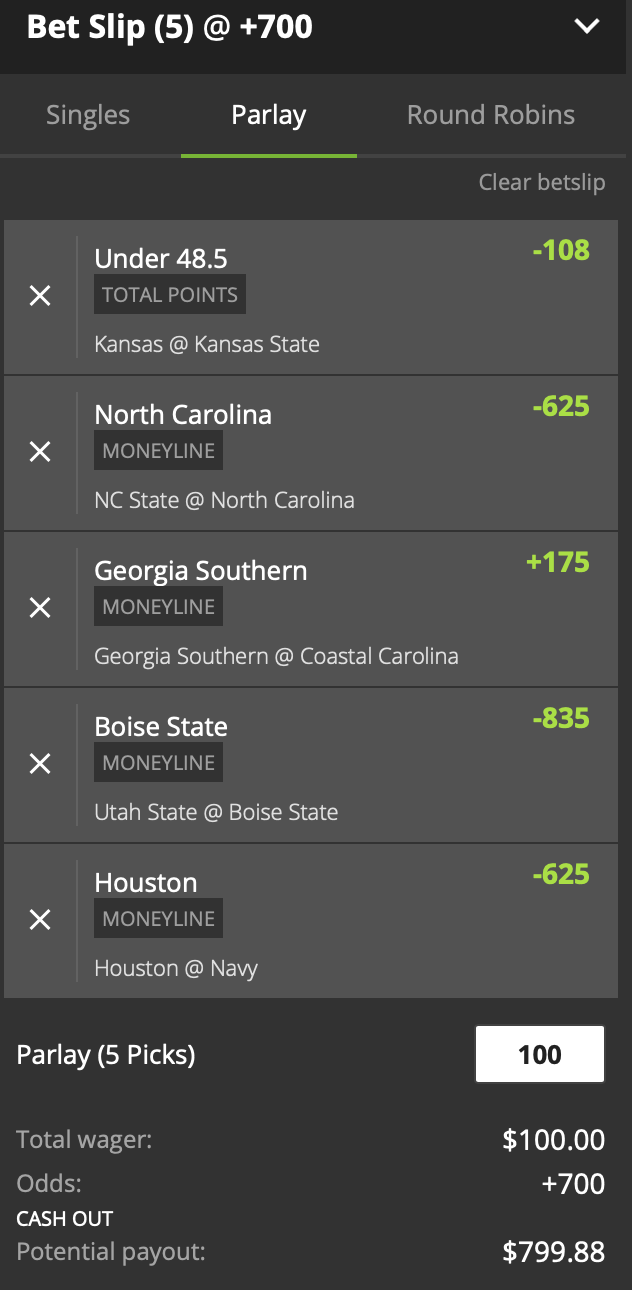Tap Clear betslip
Screen dimensions: 632x1290
click(x=541, y=182)
